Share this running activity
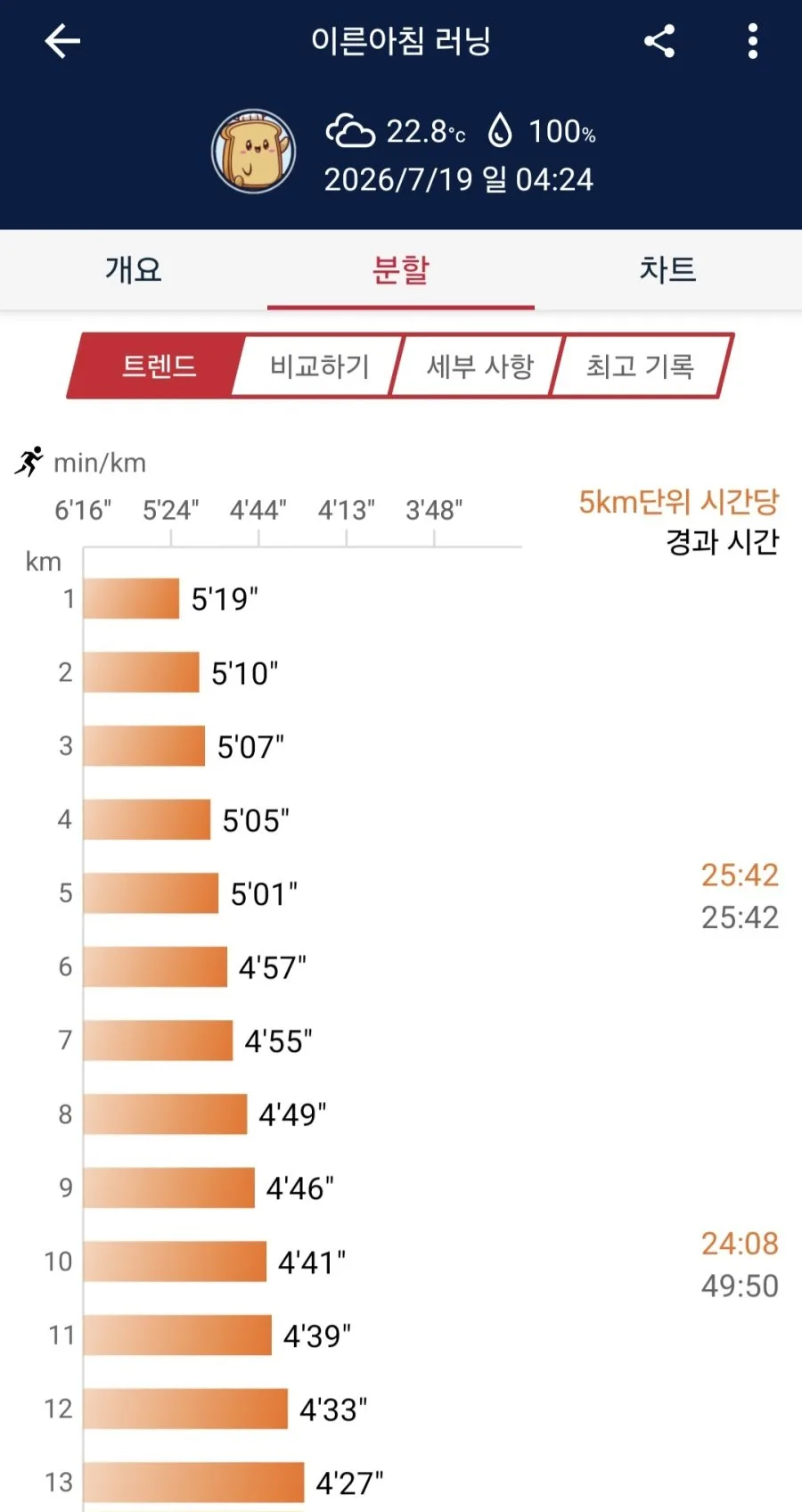The image size is (802, 1512). click(659, 41)
